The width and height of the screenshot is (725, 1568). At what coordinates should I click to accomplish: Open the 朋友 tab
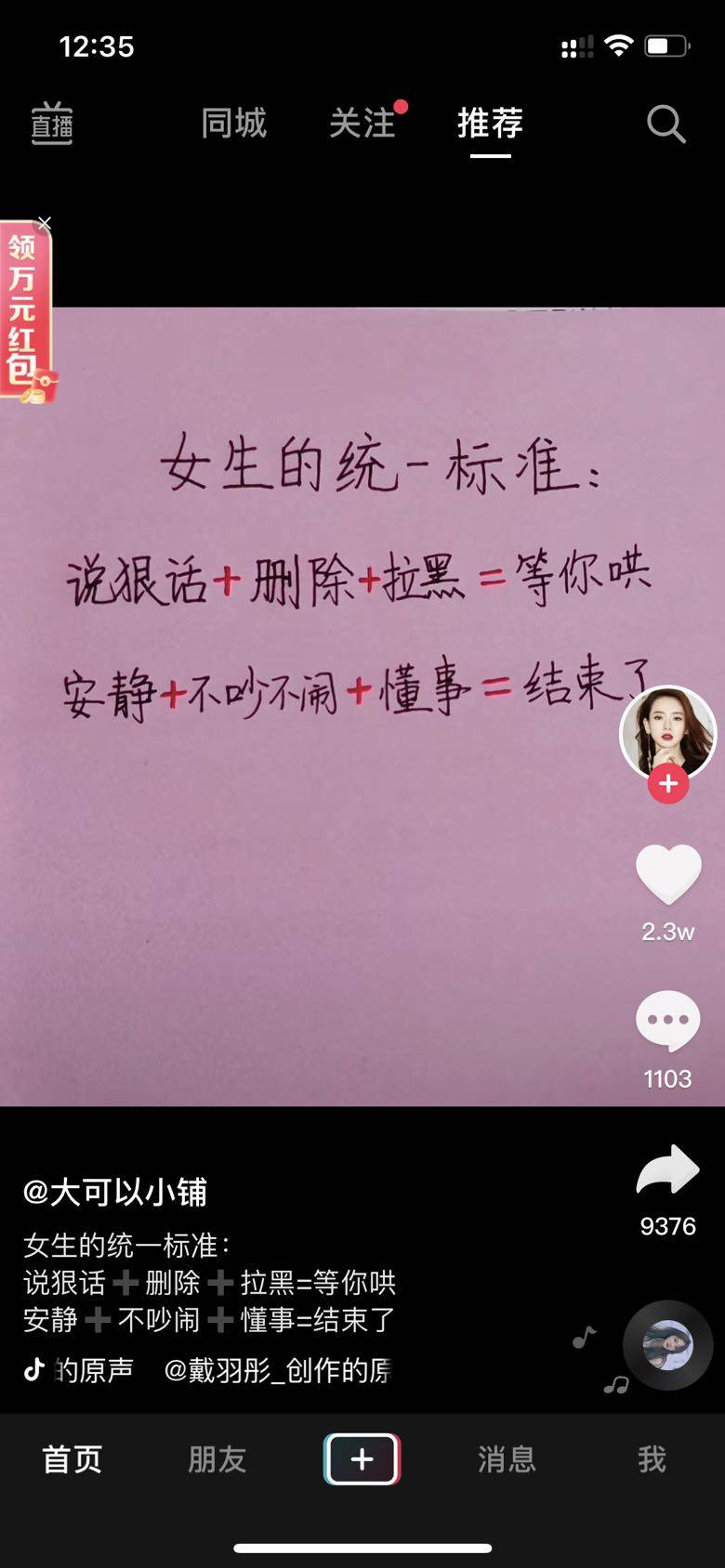[217, 1459]
